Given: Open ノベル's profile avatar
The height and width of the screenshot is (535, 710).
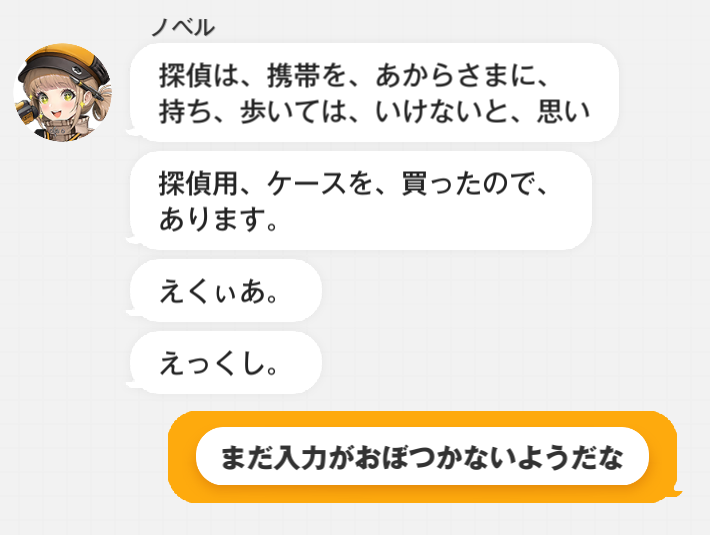Looking at the screenshot, I should click(x=62, y=93).
